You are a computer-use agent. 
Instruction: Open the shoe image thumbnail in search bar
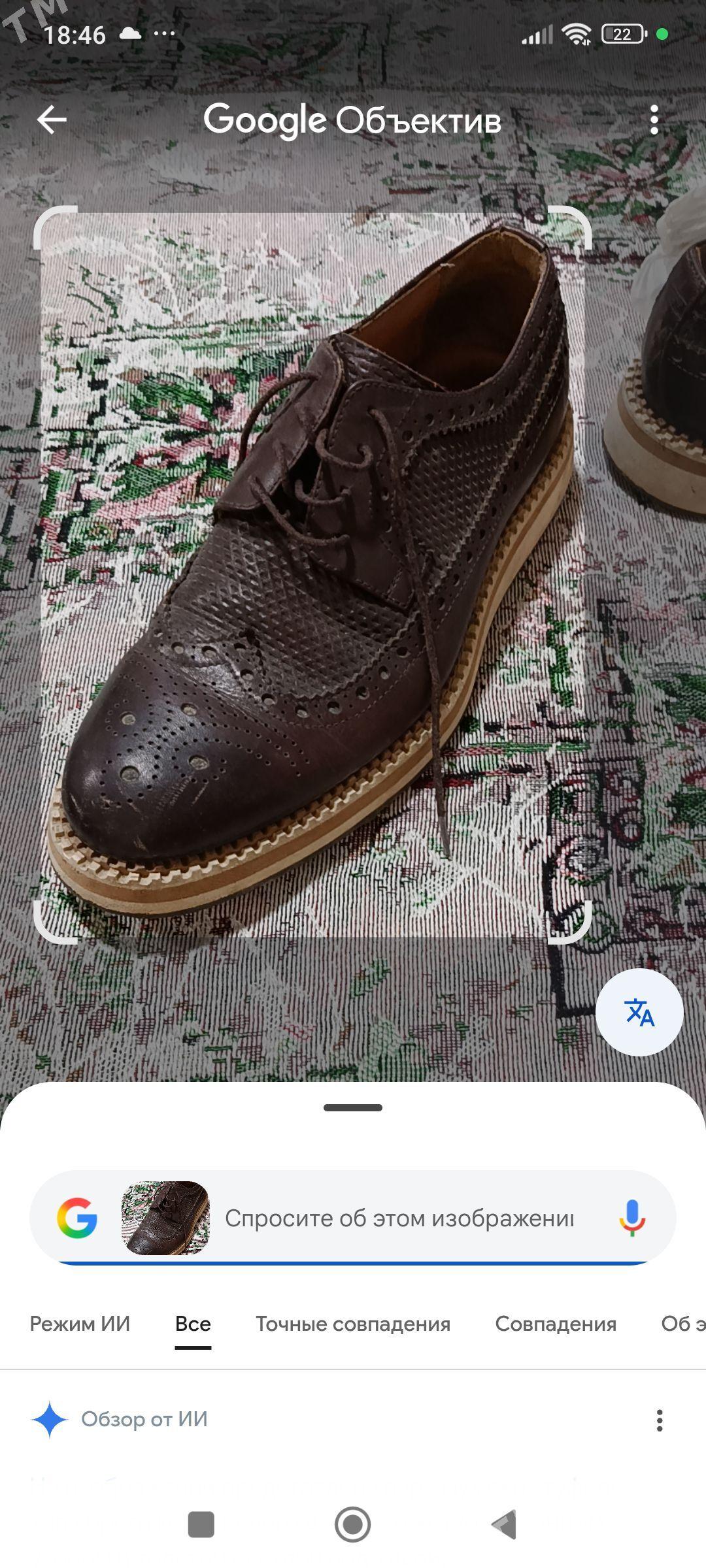(165, 1218)
